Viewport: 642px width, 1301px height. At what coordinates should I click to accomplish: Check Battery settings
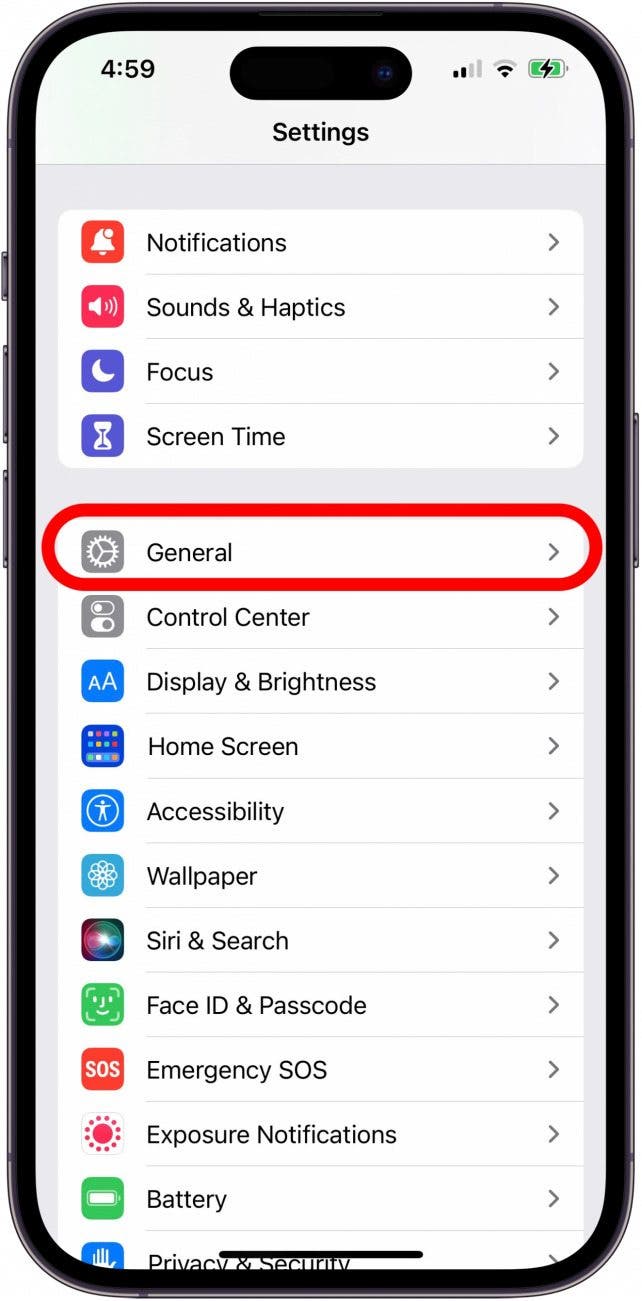[320, 1199]
